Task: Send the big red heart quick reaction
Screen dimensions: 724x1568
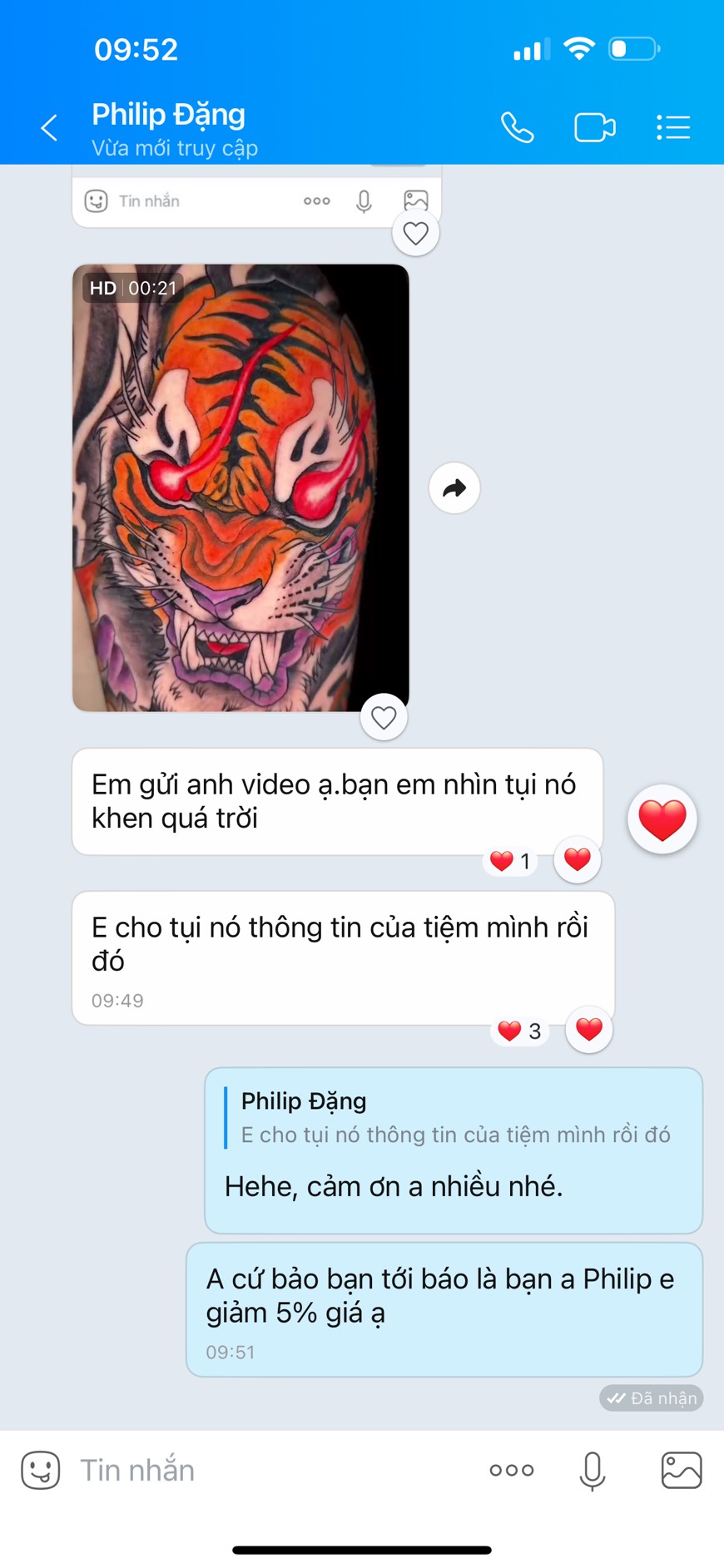Action: pyautogui.click(x=662, y=819)
